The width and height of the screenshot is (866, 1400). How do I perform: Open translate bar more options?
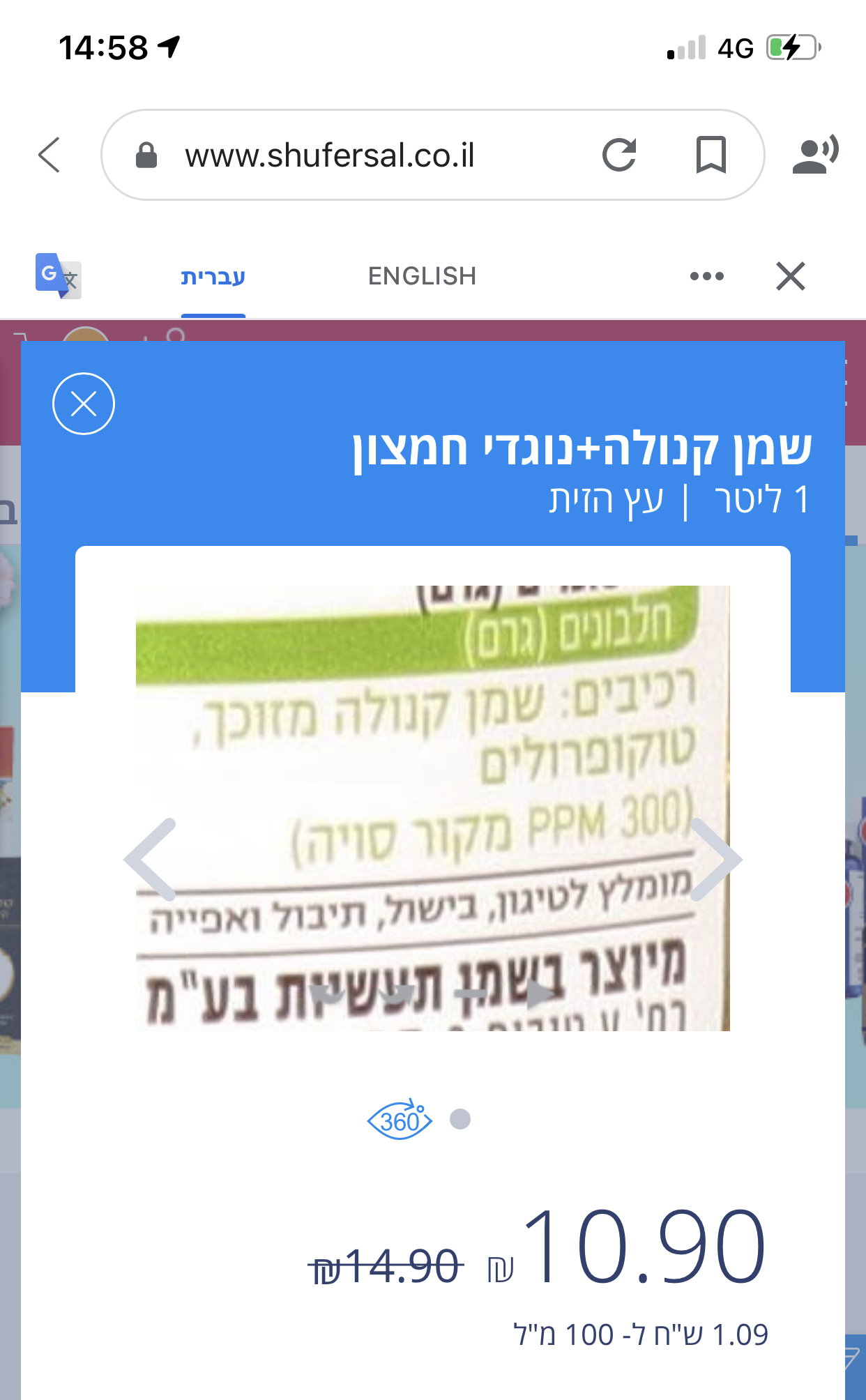pos(706,277)
